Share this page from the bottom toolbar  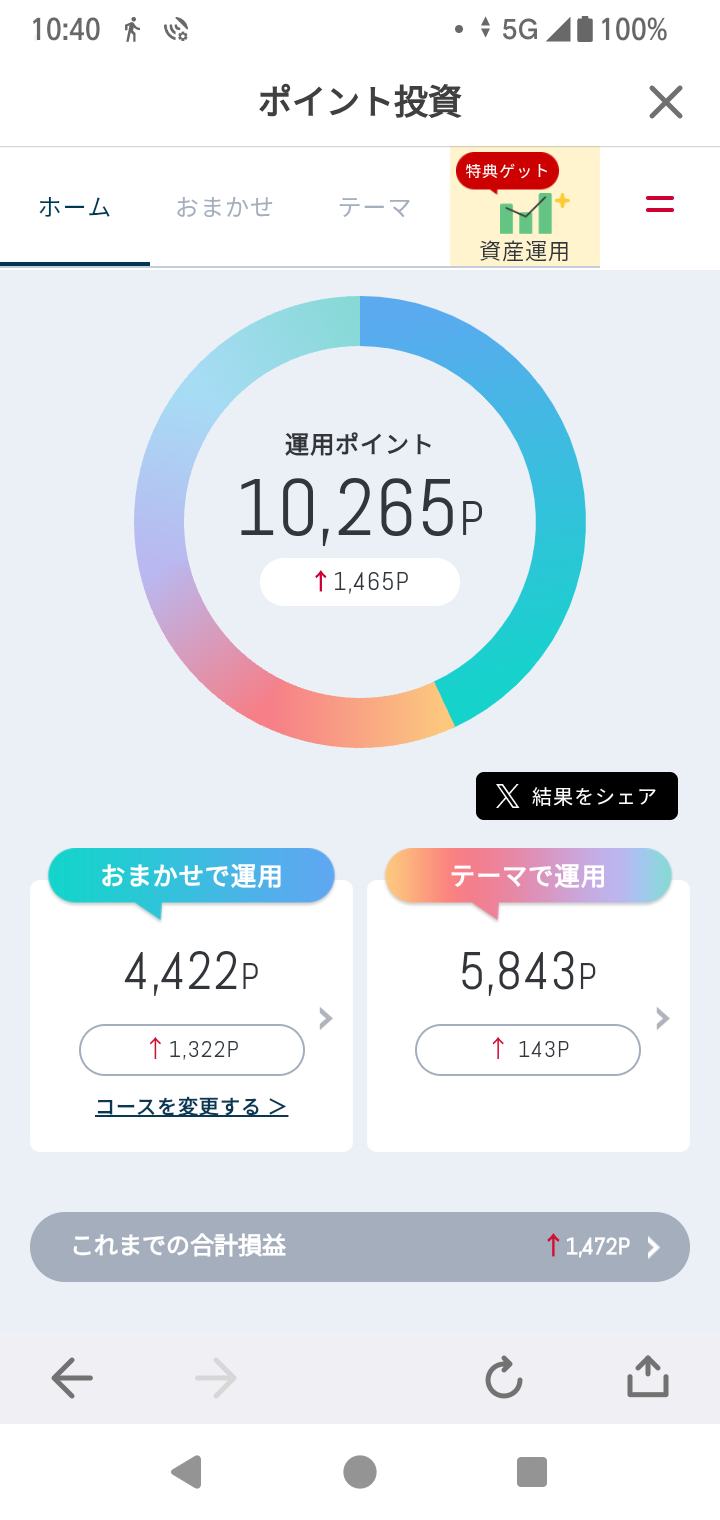[x=647, y=1377]
